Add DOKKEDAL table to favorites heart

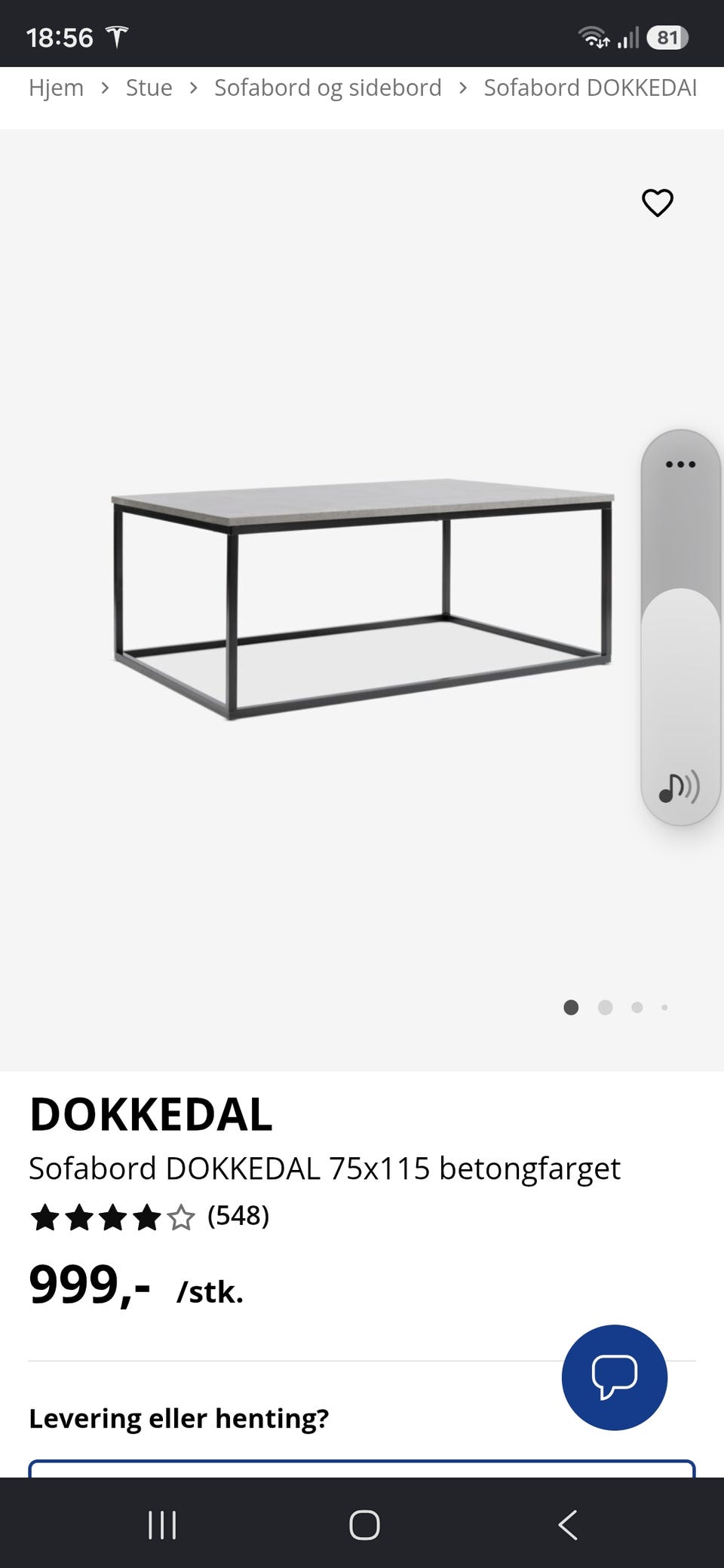(x=657, y=203)
